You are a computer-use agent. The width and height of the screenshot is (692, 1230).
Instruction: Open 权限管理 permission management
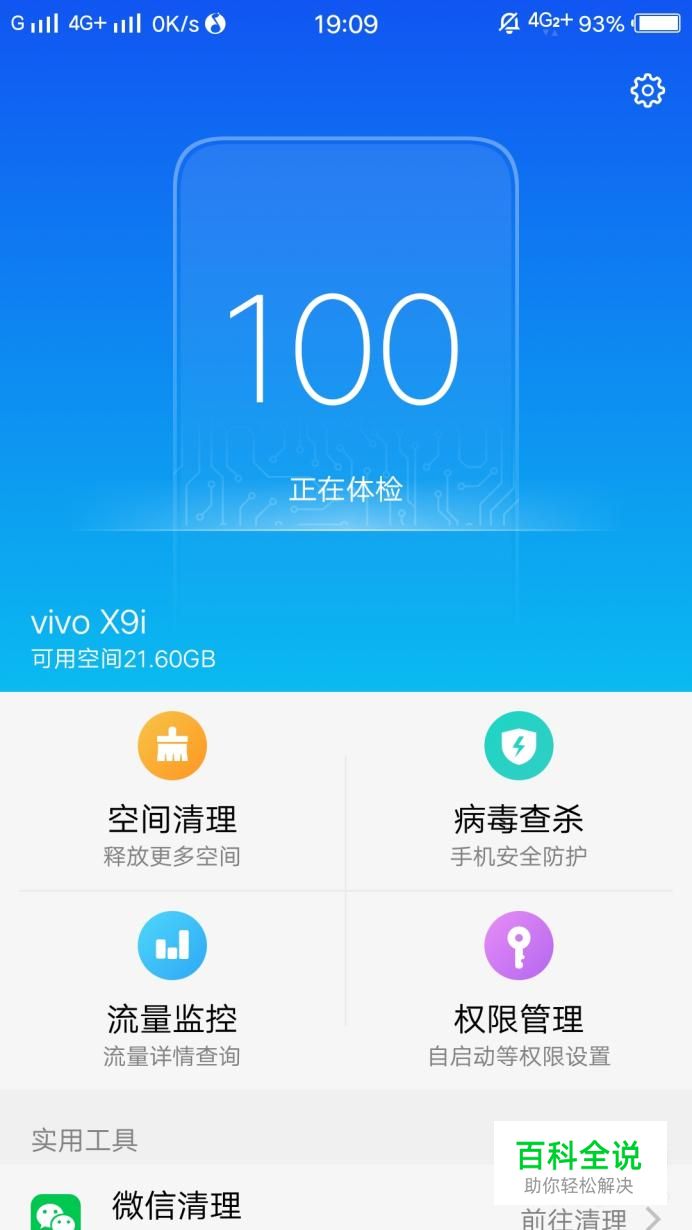(x=518, y=990)
